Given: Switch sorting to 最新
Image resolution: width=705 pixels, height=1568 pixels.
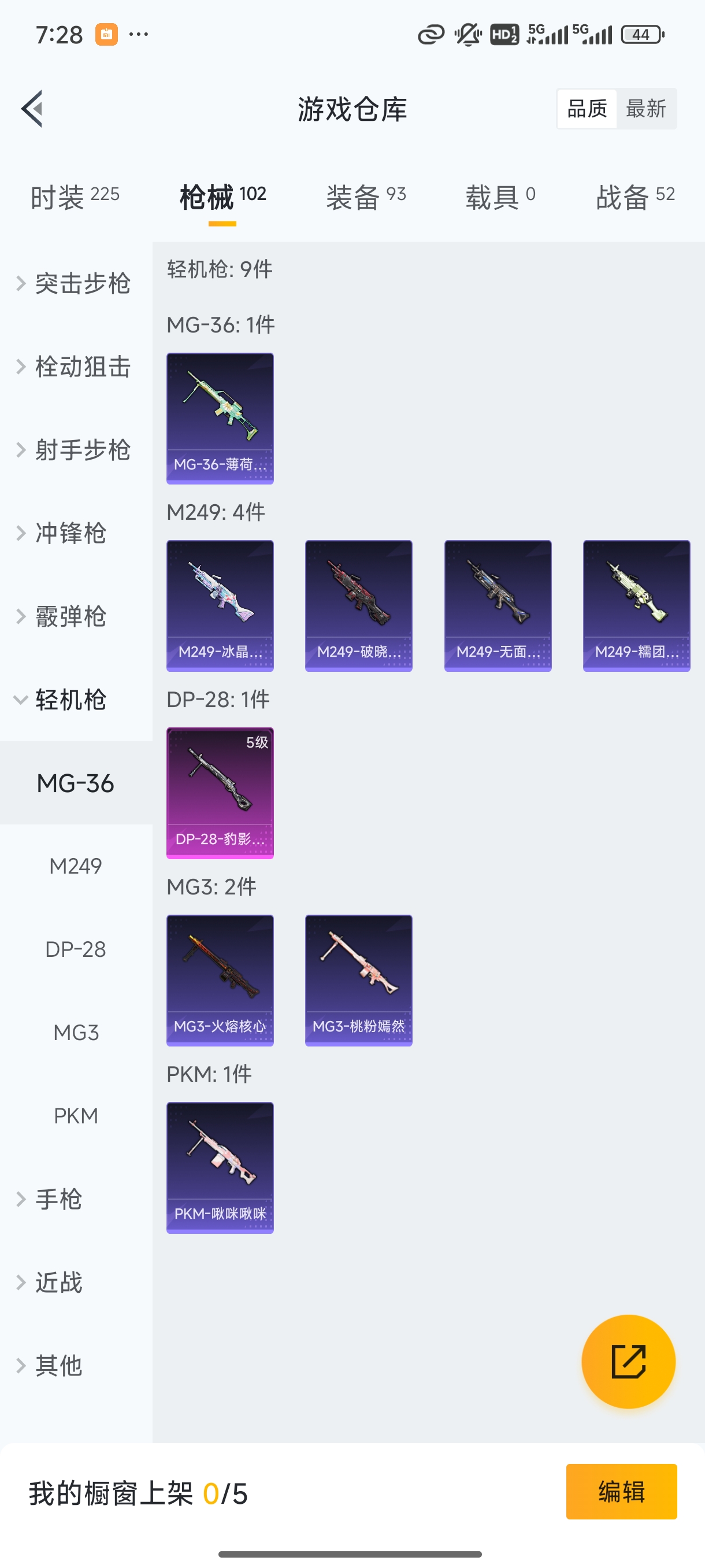Looking at the screenshot, I should point(647,108).
